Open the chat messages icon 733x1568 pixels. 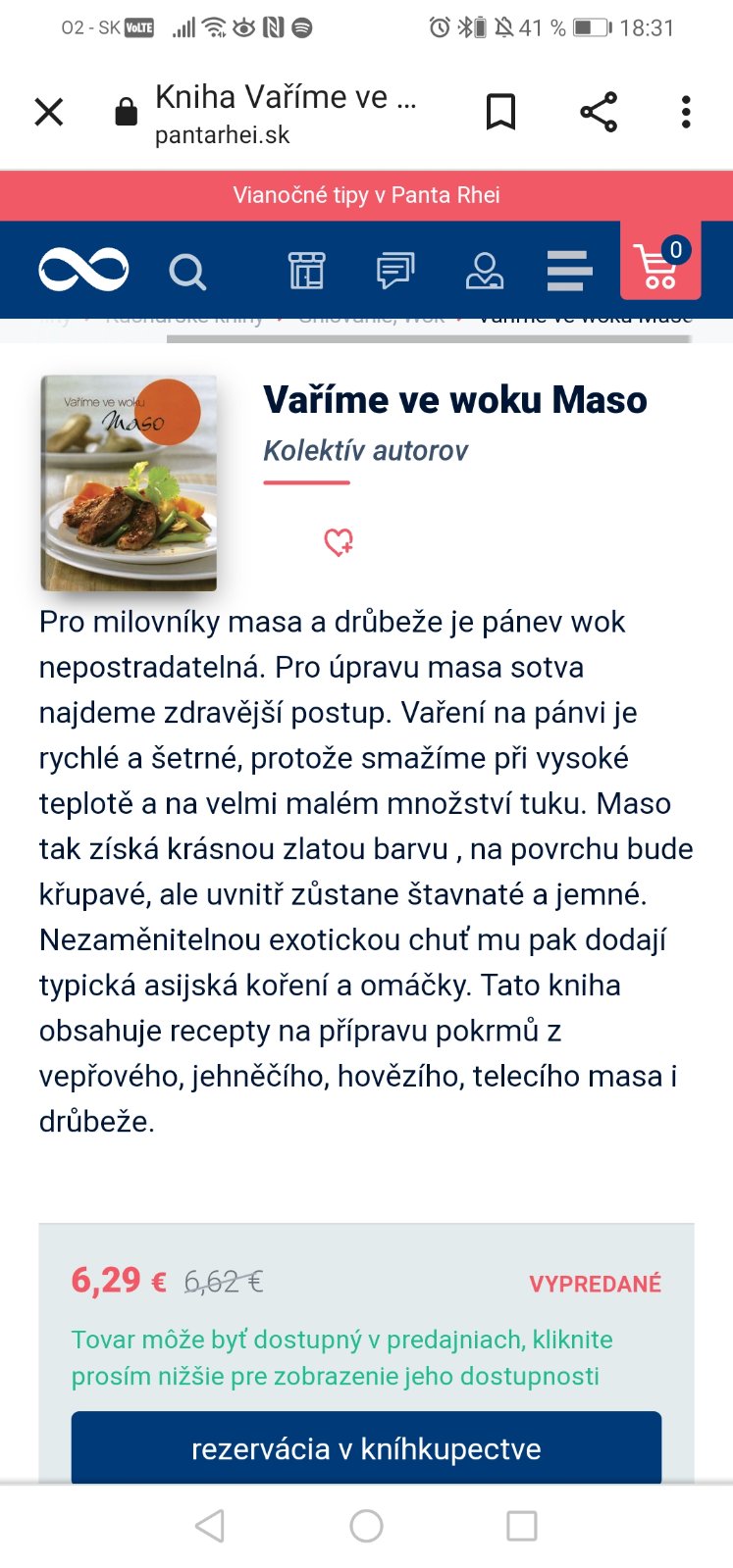click(395, 271)
